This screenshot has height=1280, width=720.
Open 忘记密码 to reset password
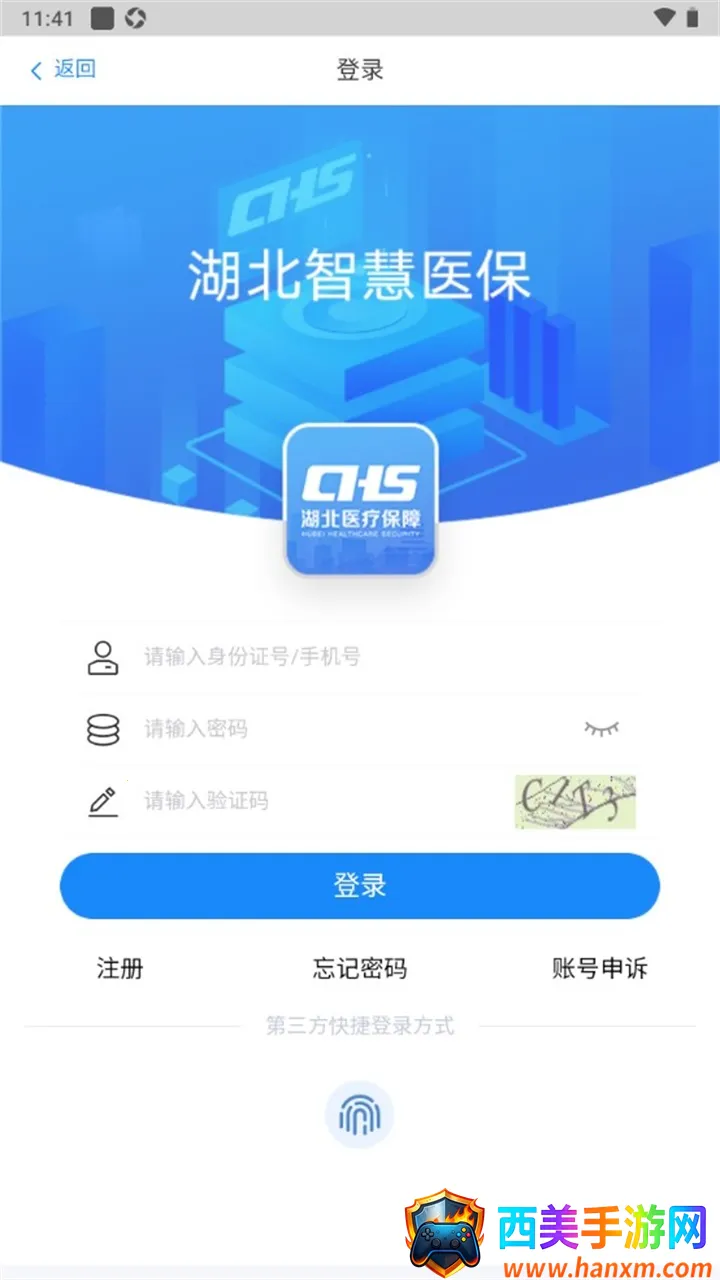point(360,968)
